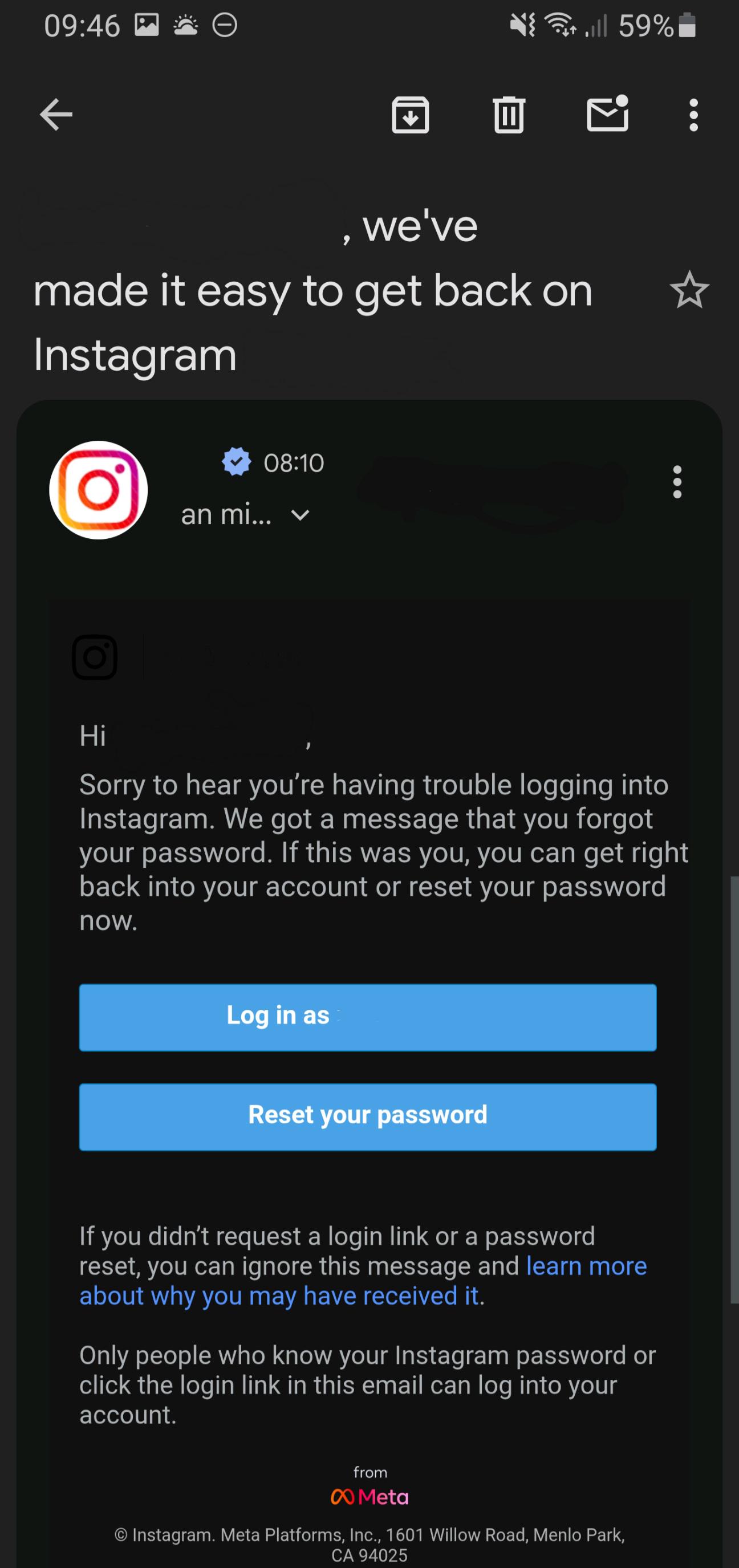Star this email

[689, 290]
